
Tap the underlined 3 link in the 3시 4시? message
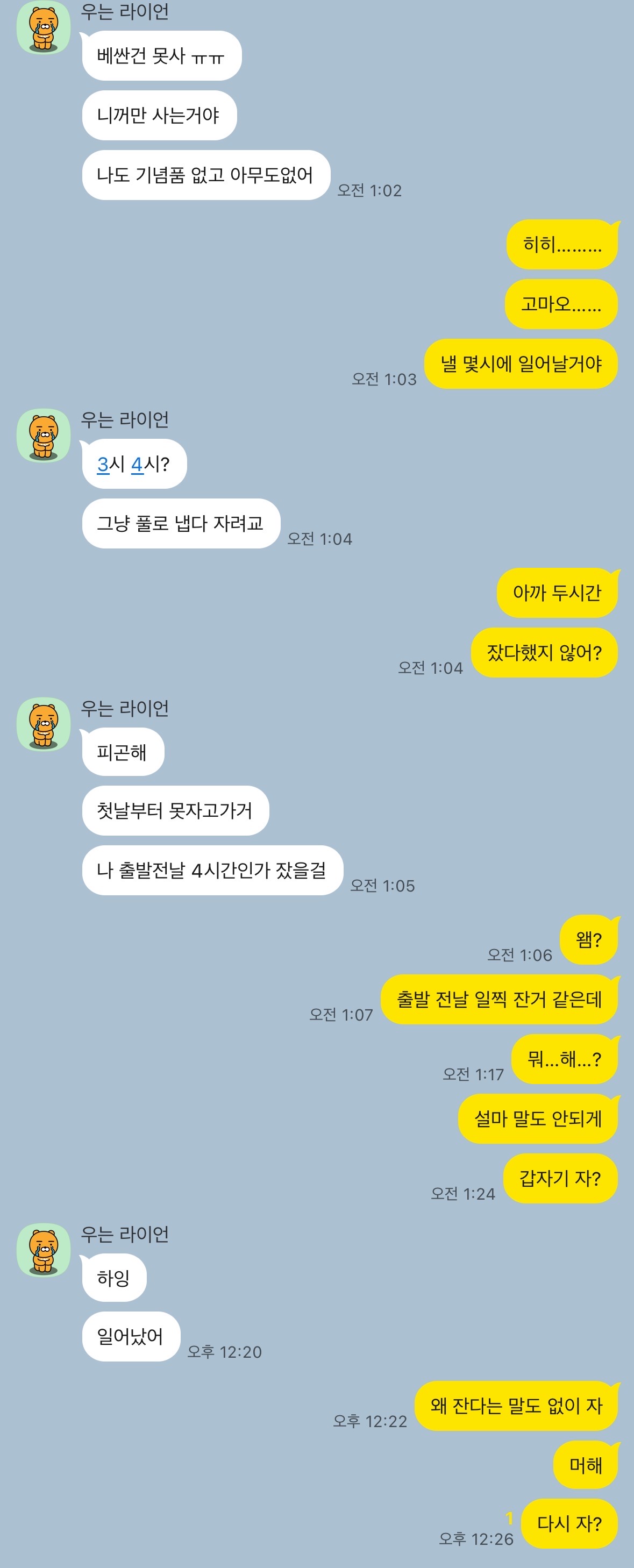103,465
